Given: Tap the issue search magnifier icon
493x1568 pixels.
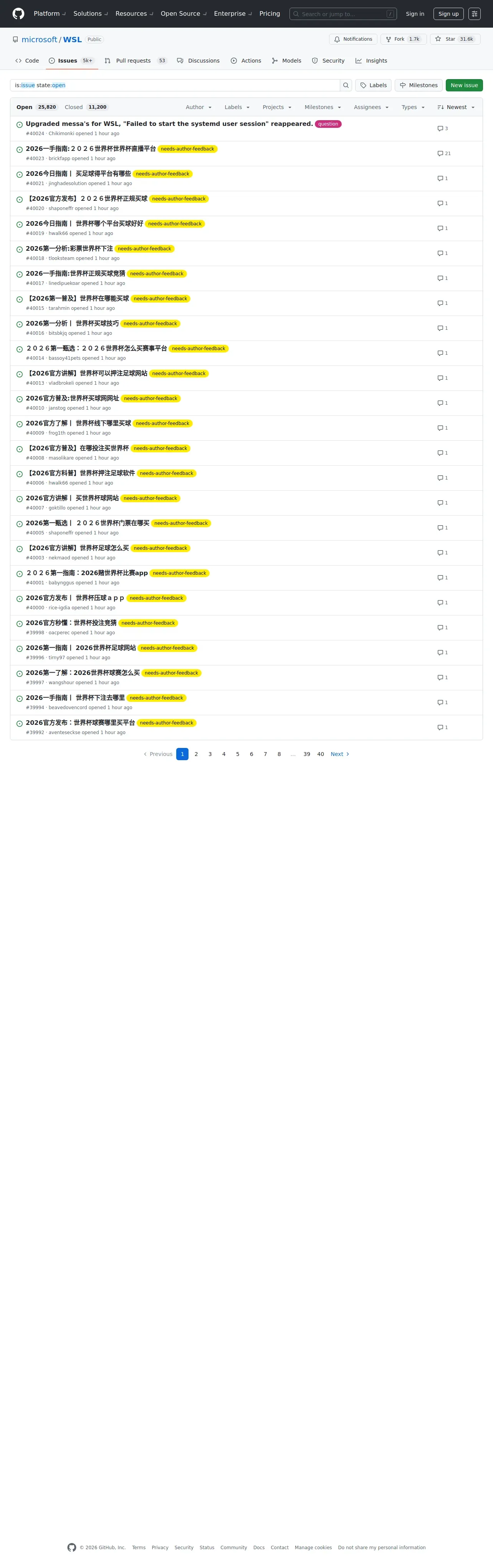Looking at the screenshot, I should click(x=346, y=85).
